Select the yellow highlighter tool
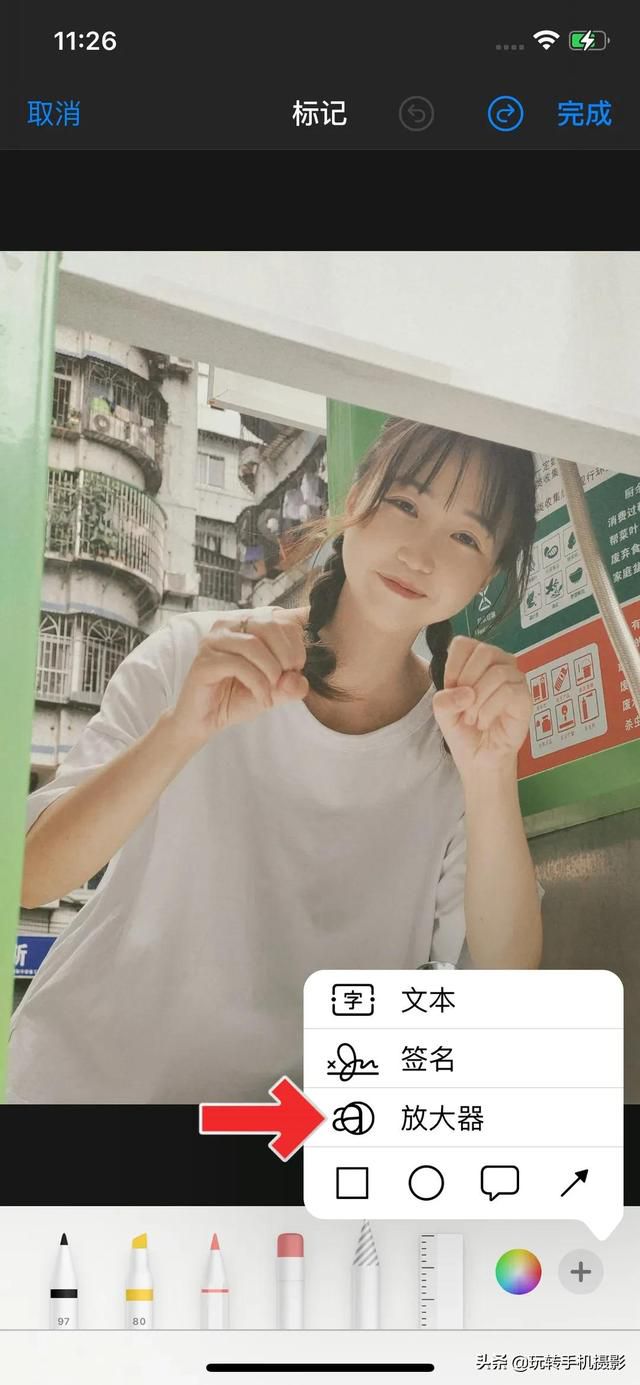Screen dimensions: 640x1385 [x=139, y=1281]
